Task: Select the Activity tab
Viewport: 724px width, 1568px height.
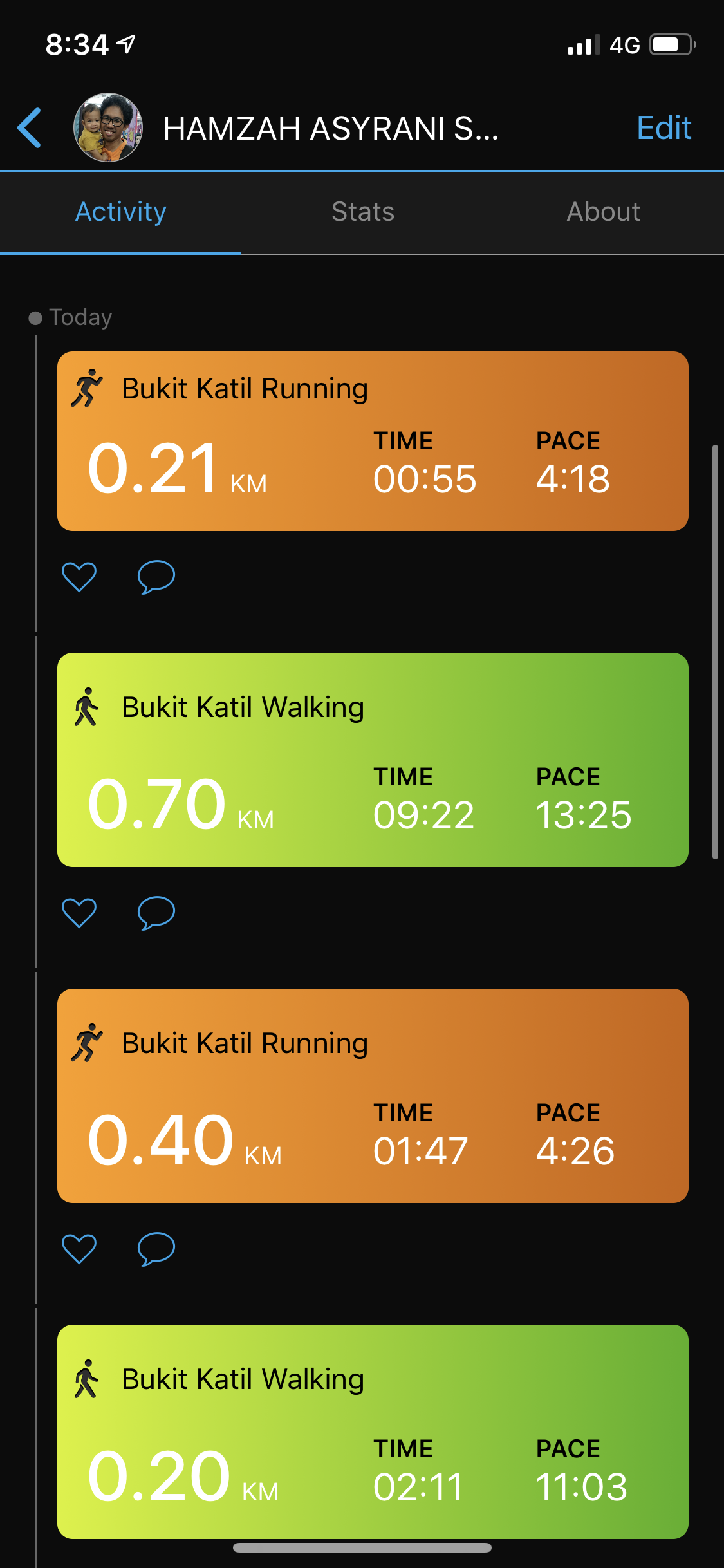Action: click(x=121, y=212)
